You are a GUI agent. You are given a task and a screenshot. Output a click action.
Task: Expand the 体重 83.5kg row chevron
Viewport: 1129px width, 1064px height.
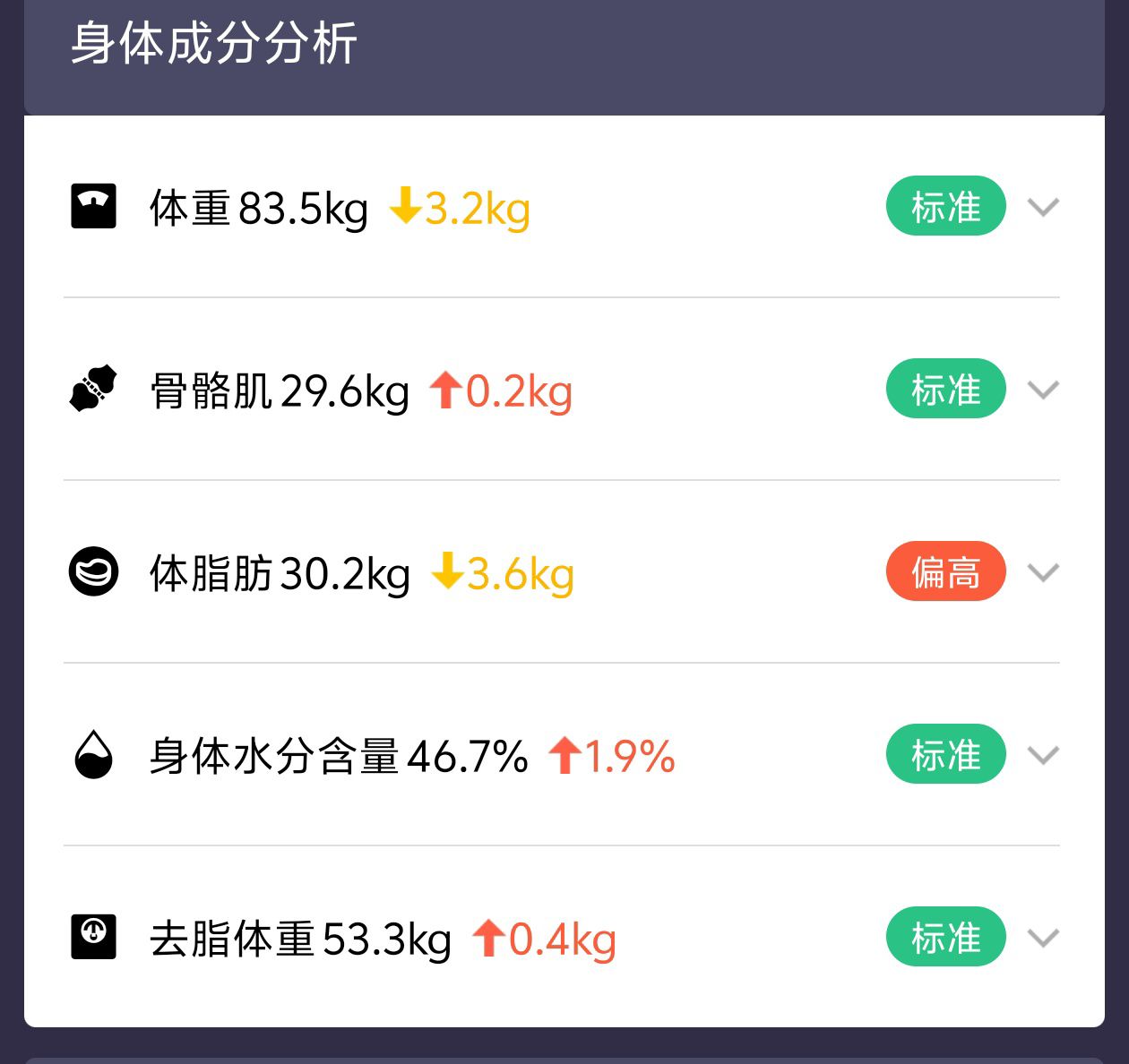1043,208
